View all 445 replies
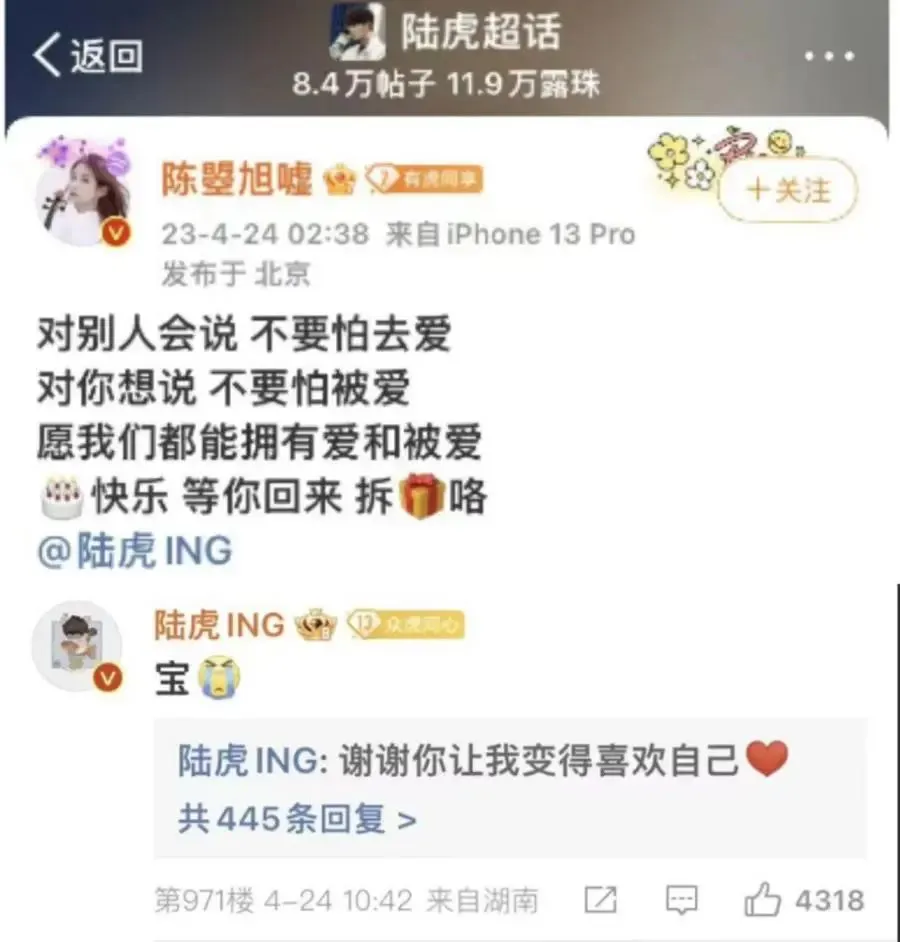The height and width of the screenshot is (942, 900). 297,820
